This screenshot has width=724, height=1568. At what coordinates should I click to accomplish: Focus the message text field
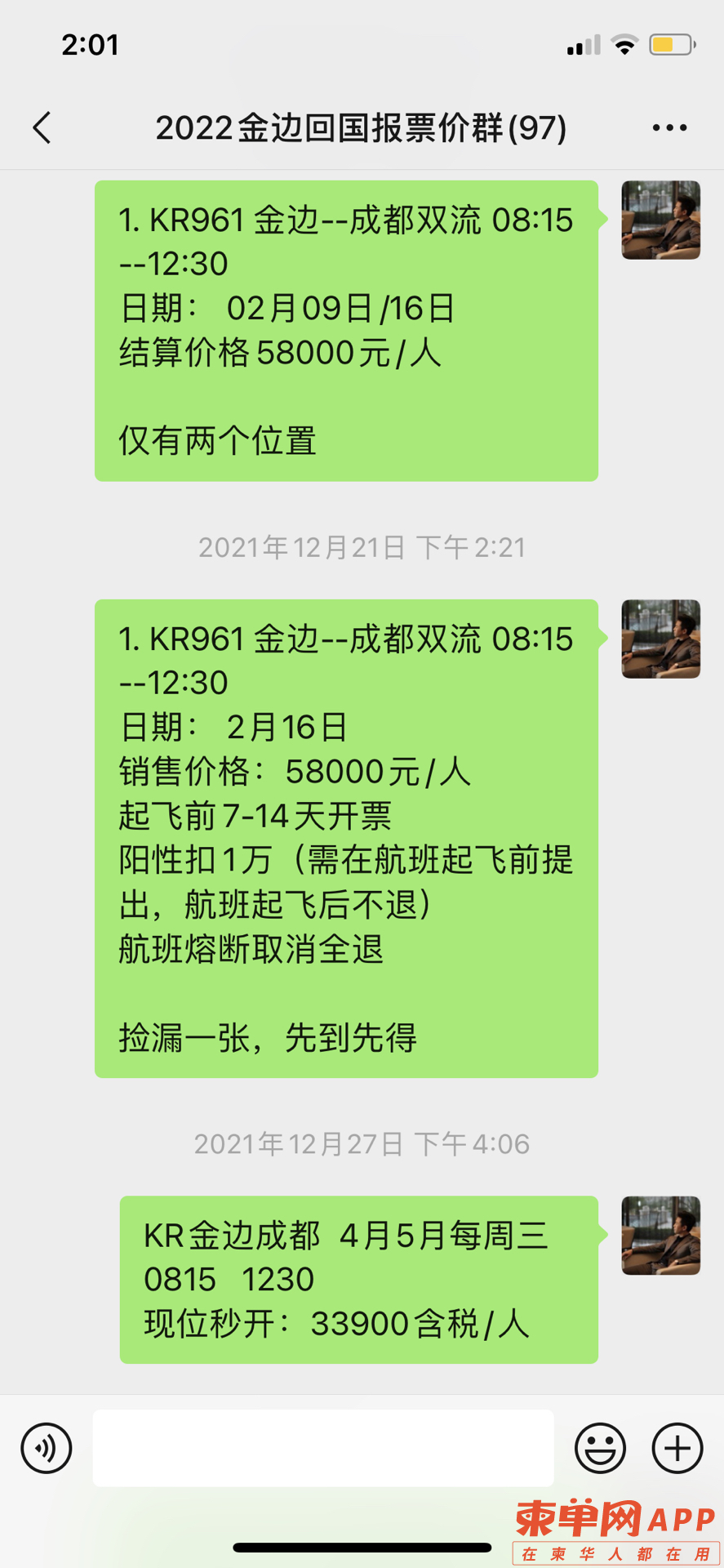[x=323, y=1448]
